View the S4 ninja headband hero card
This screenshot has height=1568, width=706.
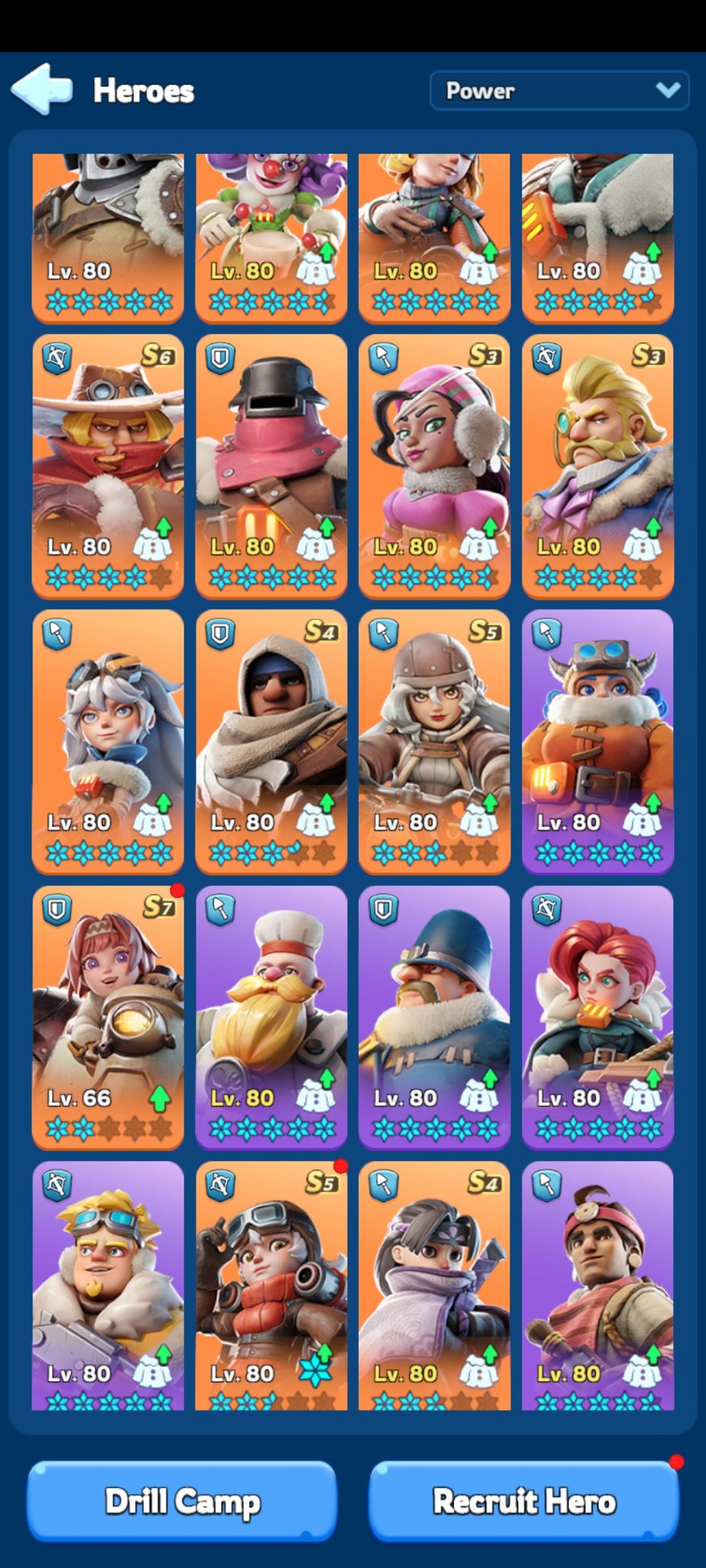pos(434,1284)
